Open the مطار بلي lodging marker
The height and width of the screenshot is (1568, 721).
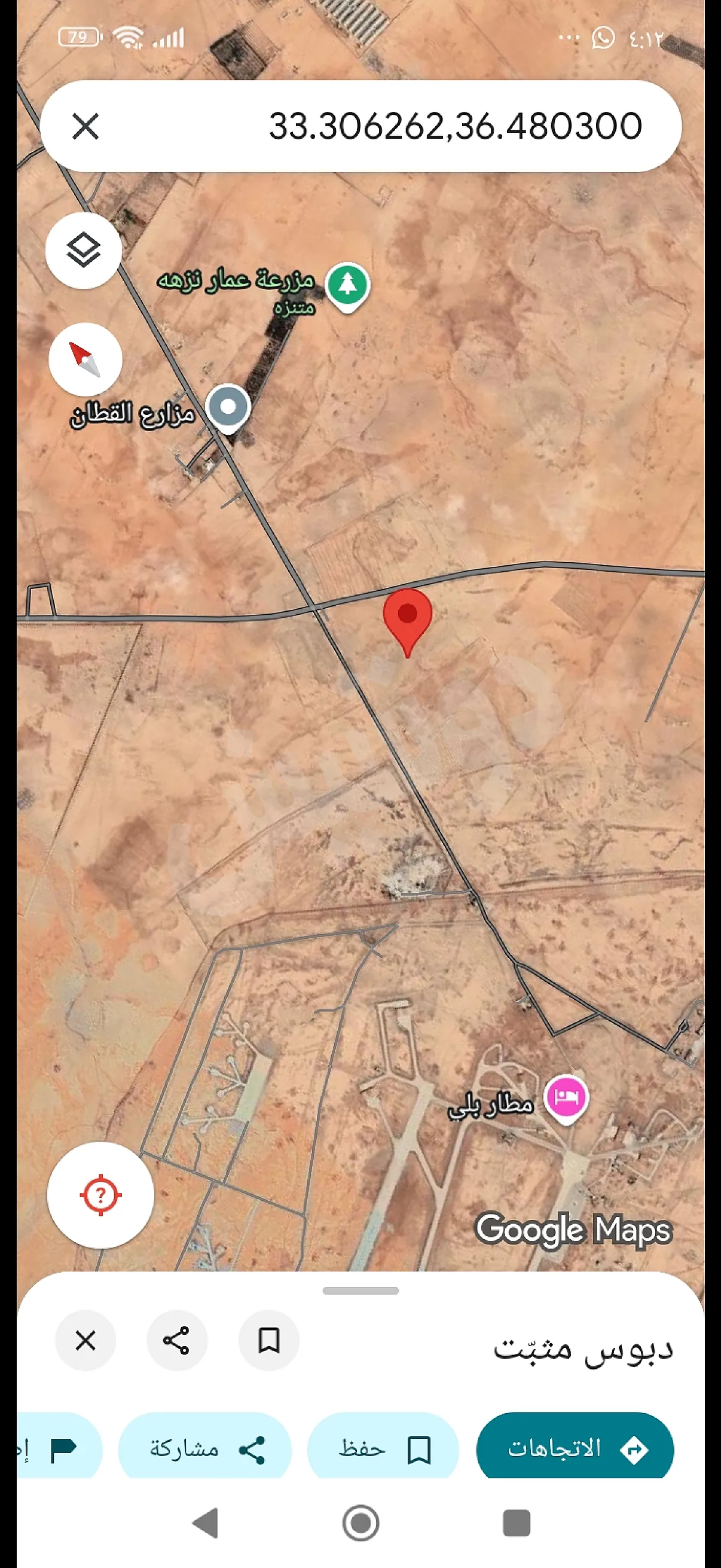click(x=566, y=1098)
